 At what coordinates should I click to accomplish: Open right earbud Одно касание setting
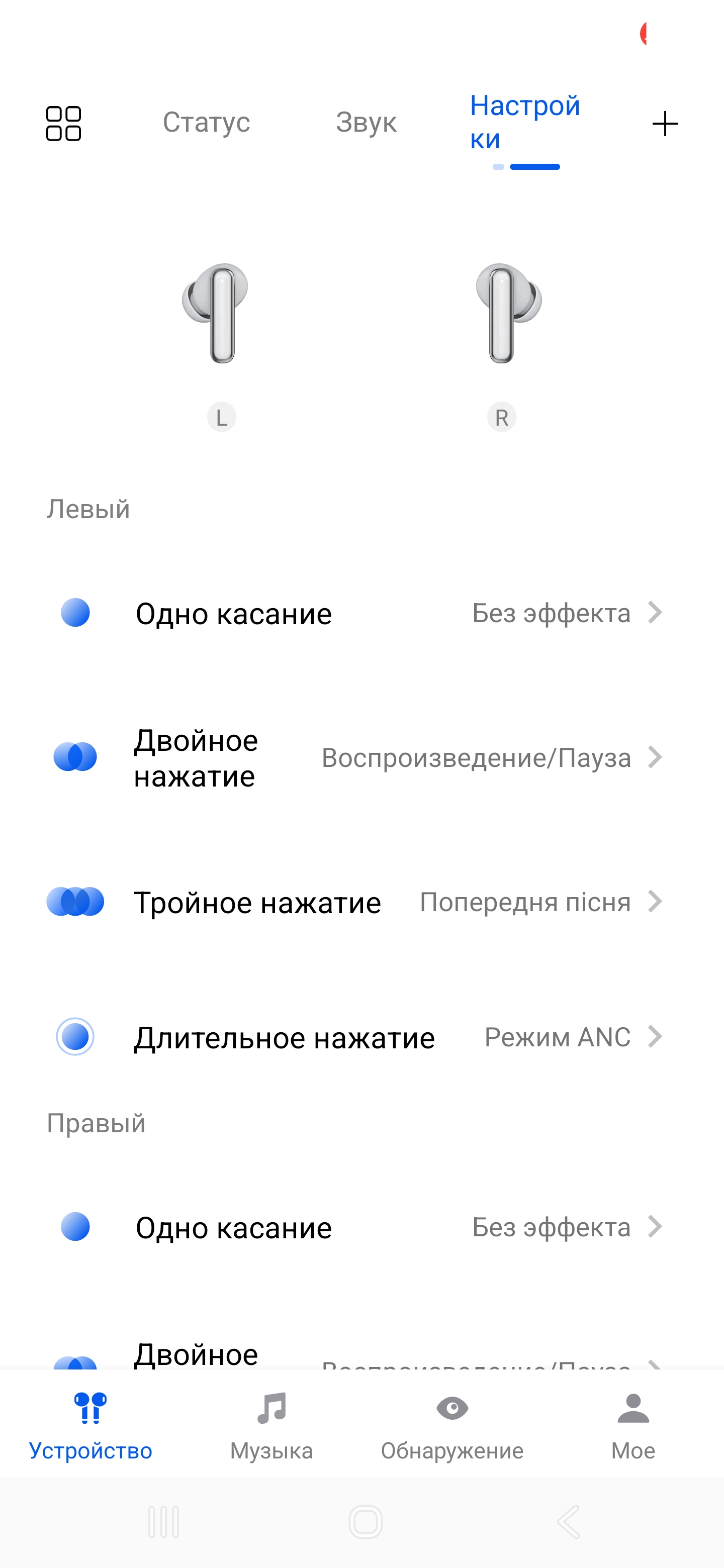click(x=361, y=1227)
